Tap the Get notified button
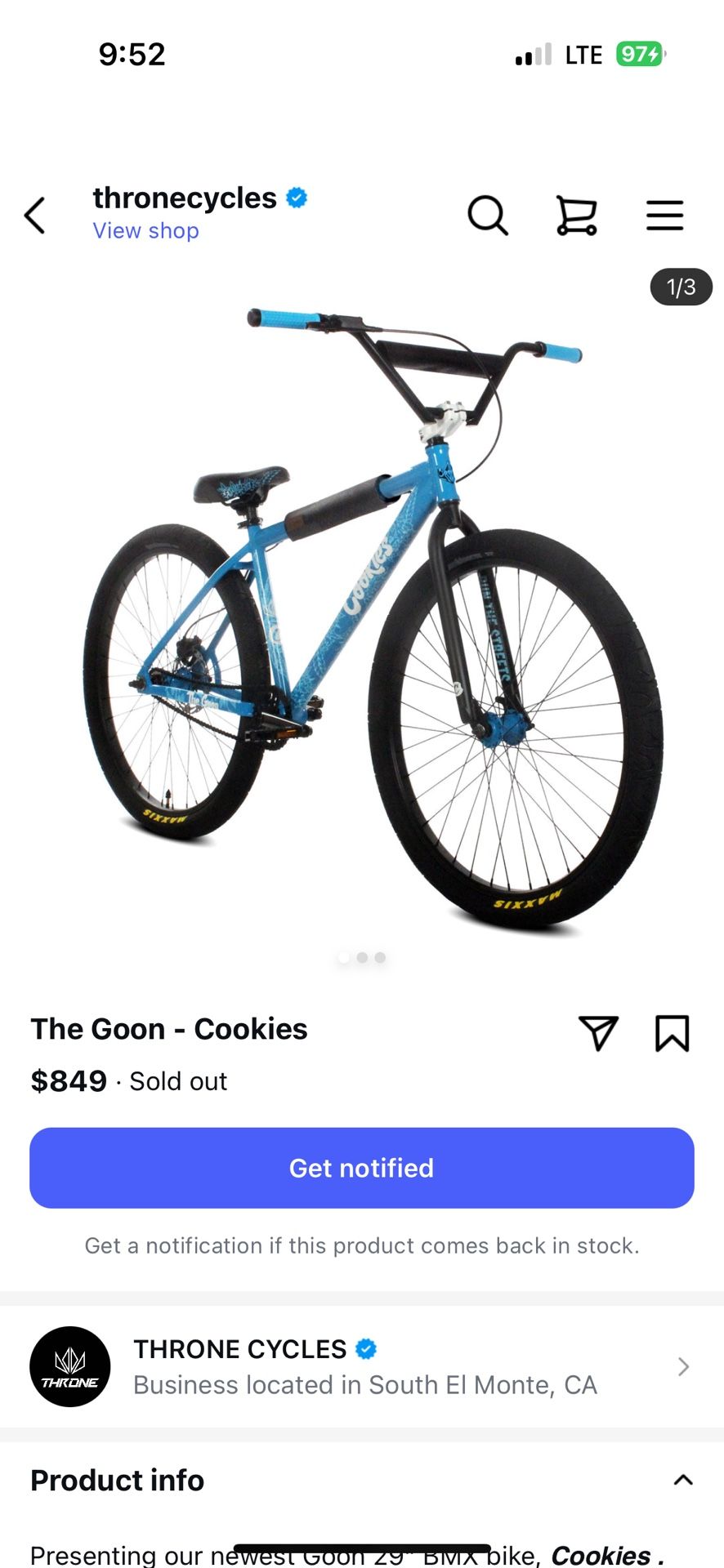The width and height of the screenshot is (724, 1568). tap(362, 1168)
